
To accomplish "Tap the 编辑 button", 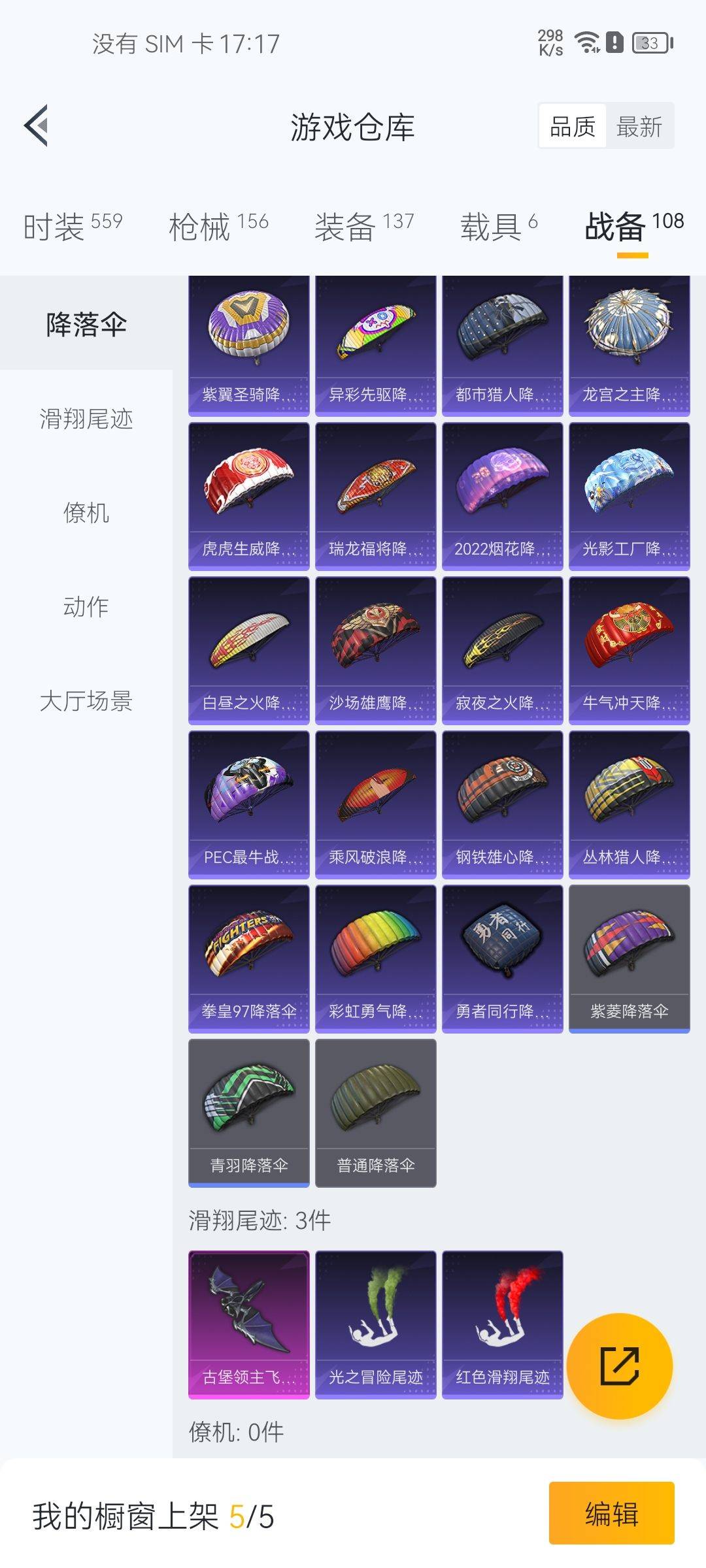I will 611,1513.
